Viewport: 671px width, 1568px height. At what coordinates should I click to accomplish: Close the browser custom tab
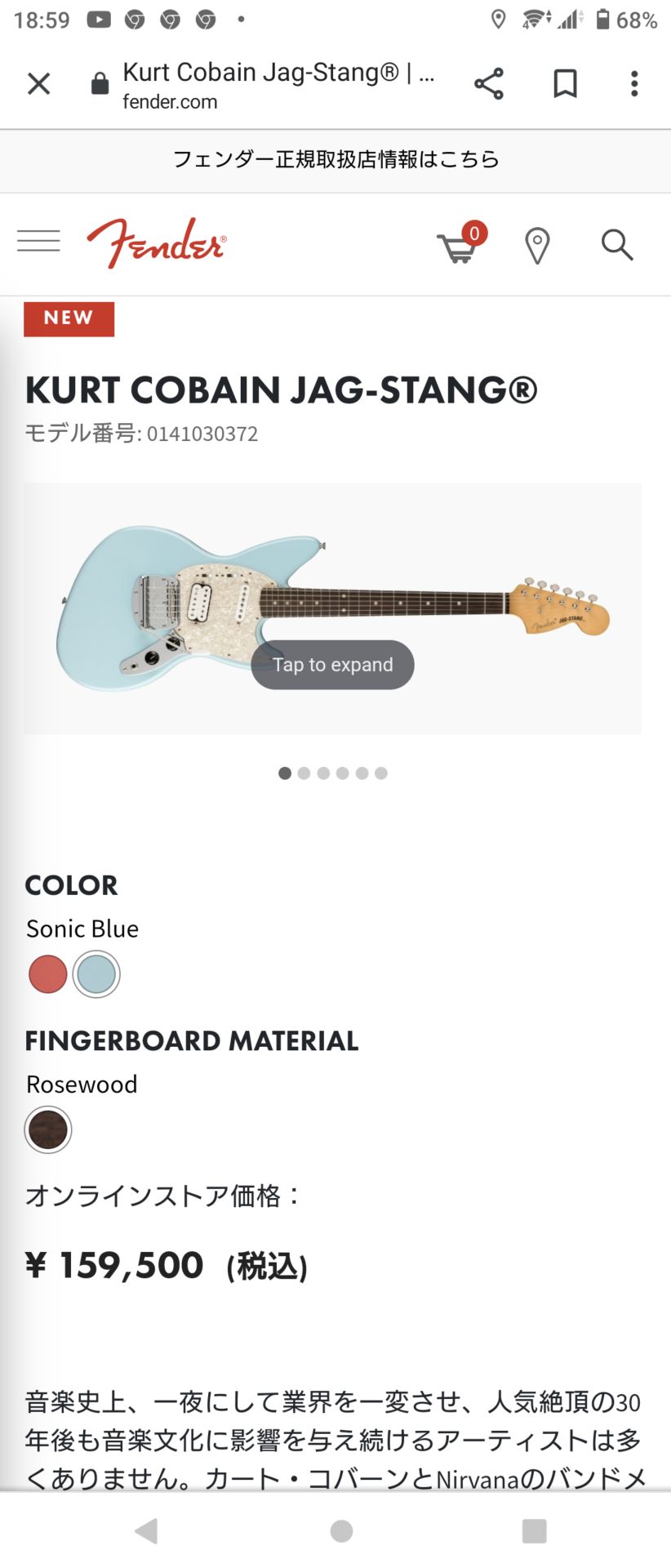(38, 83)
